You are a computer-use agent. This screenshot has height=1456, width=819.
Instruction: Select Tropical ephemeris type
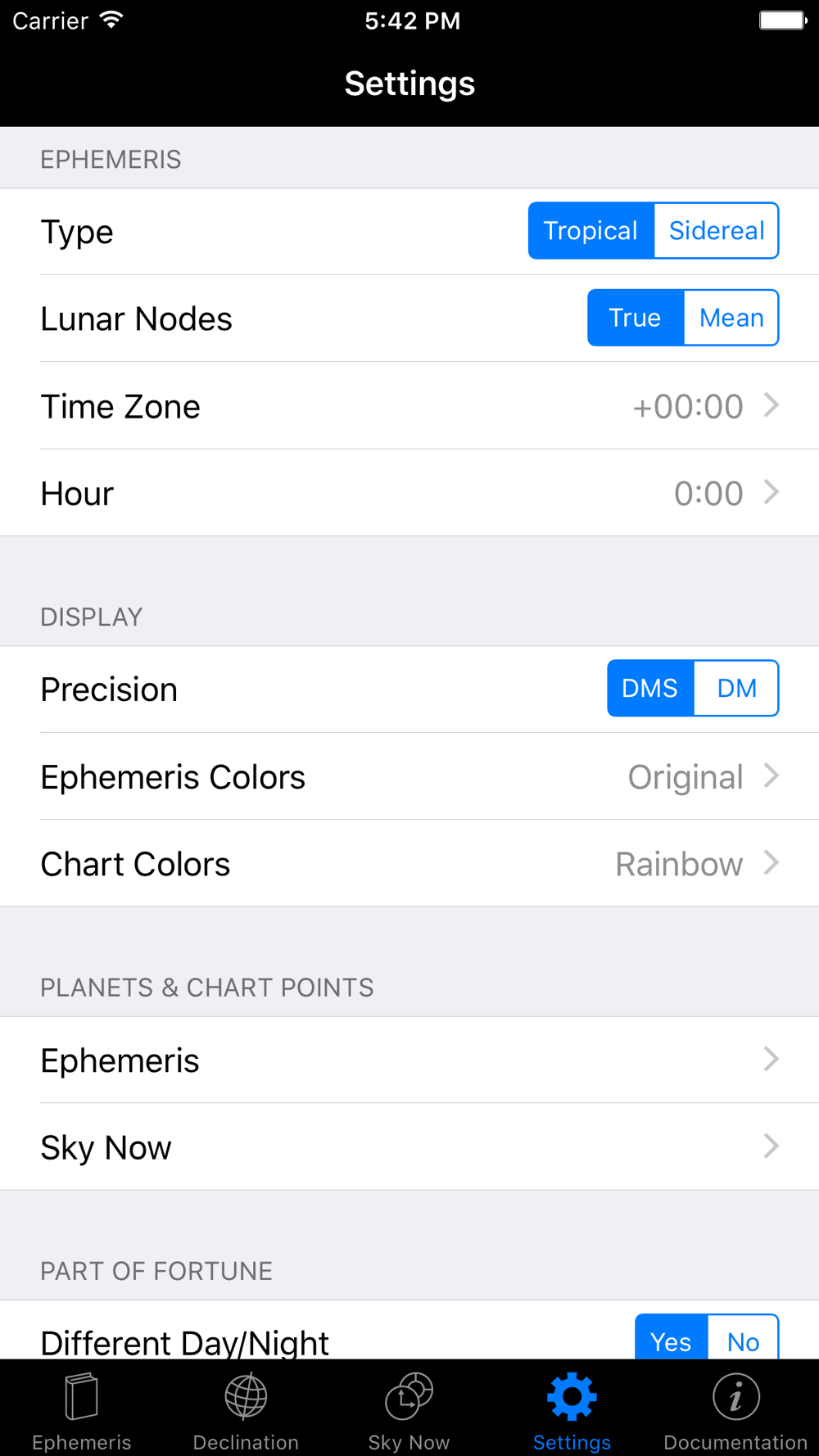[x=590, y=231]
